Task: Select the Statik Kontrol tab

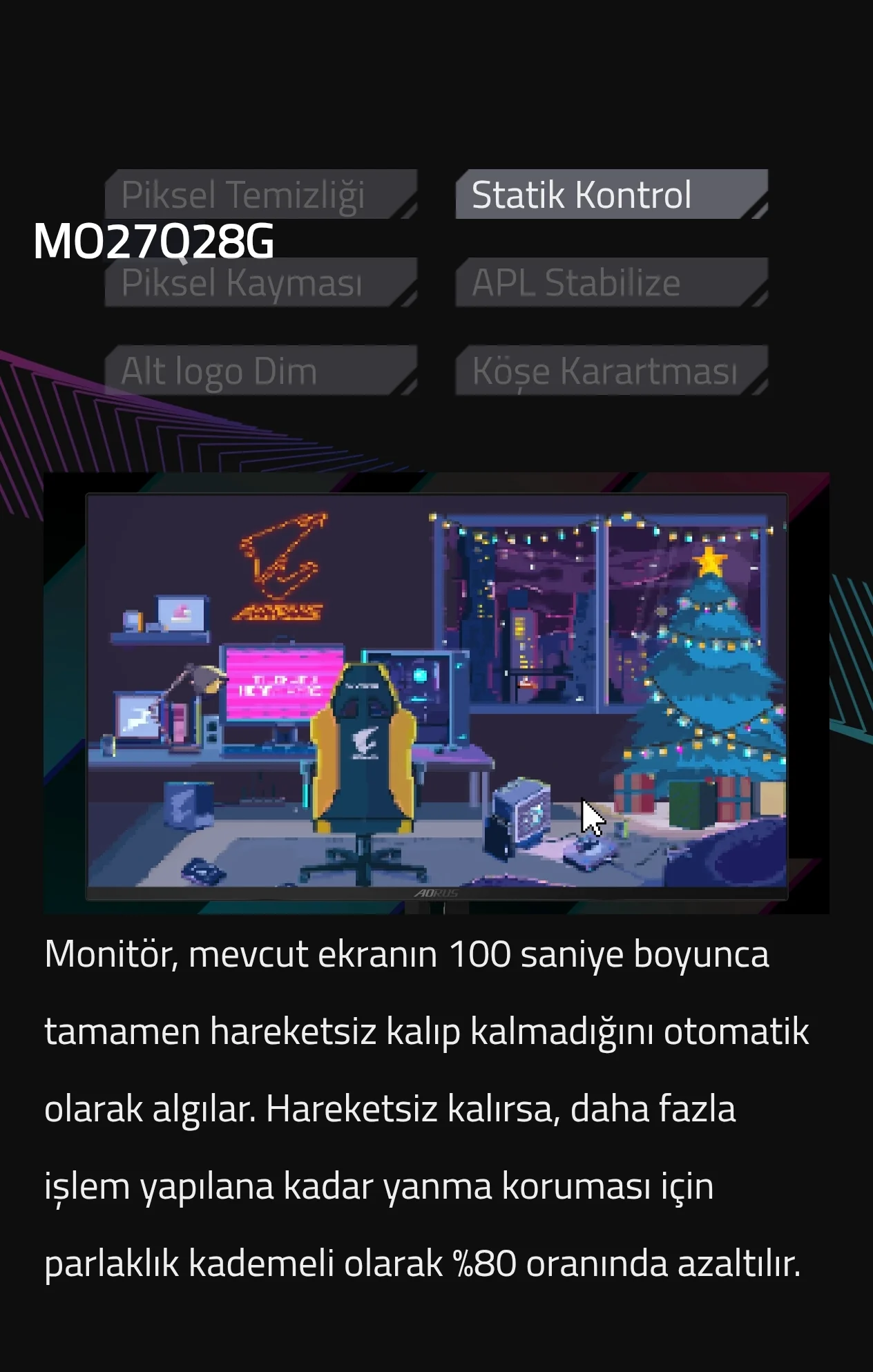Action: pos(611,194)
